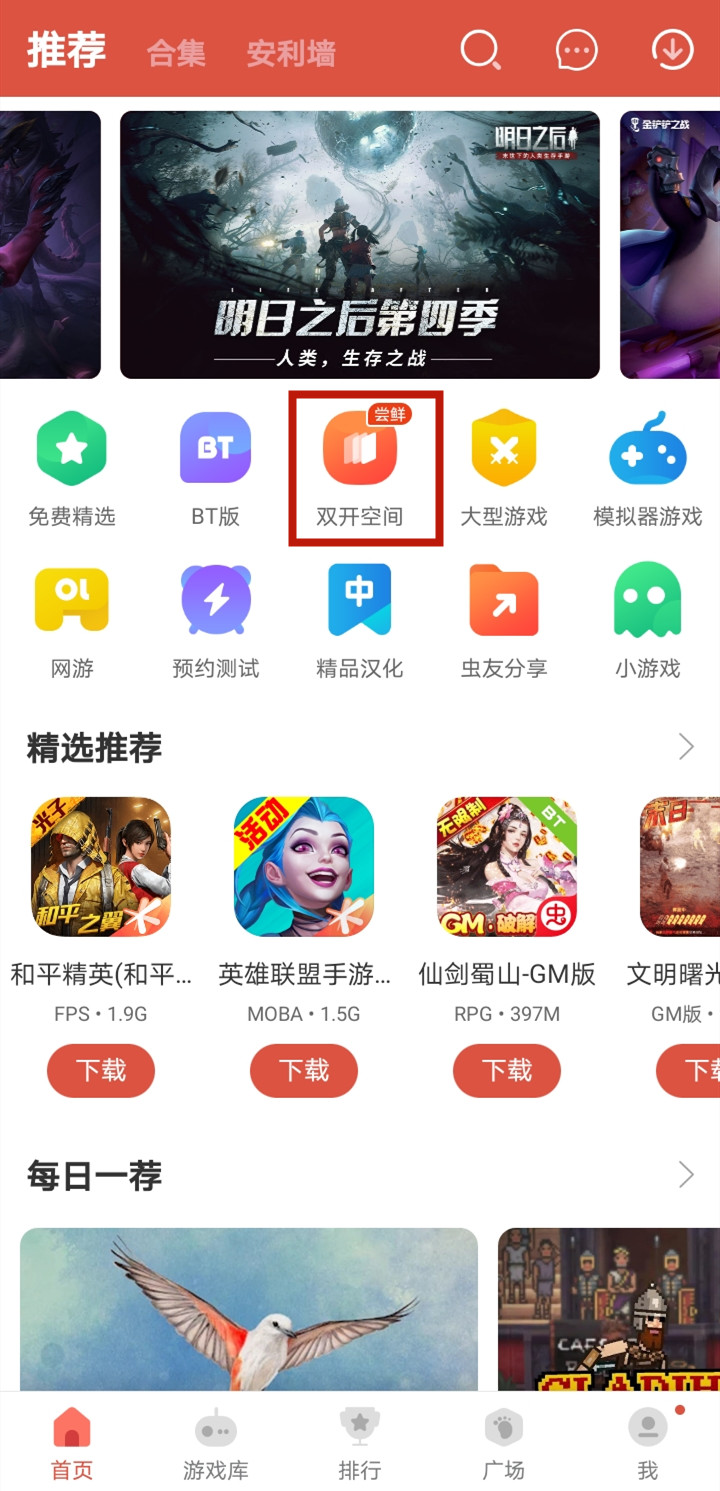Download 仙剑蜀山-GM版
Viewport: 720px width, 1491px height.
[x=507, y=1070]
